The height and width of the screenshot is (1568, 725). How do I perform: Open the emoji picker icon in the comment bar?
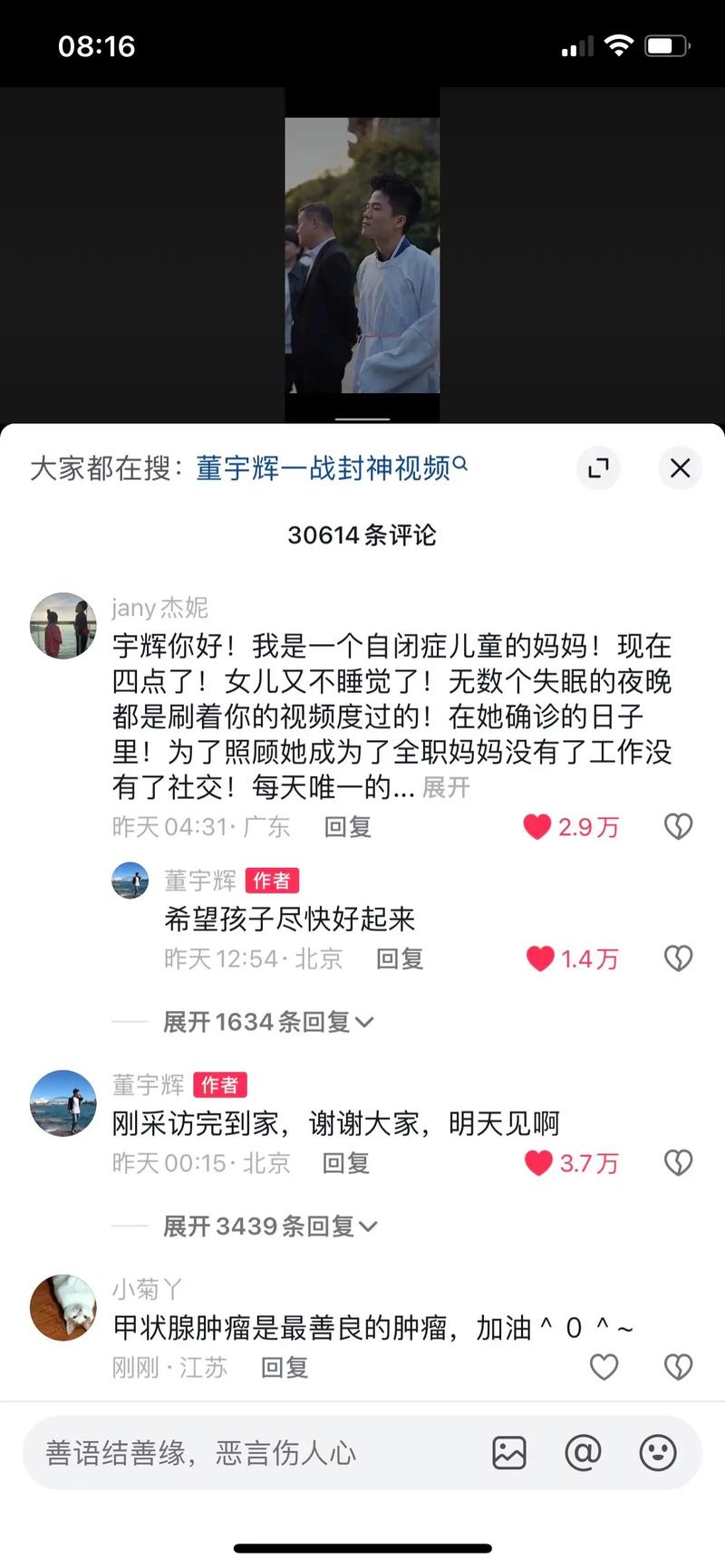656,1452
